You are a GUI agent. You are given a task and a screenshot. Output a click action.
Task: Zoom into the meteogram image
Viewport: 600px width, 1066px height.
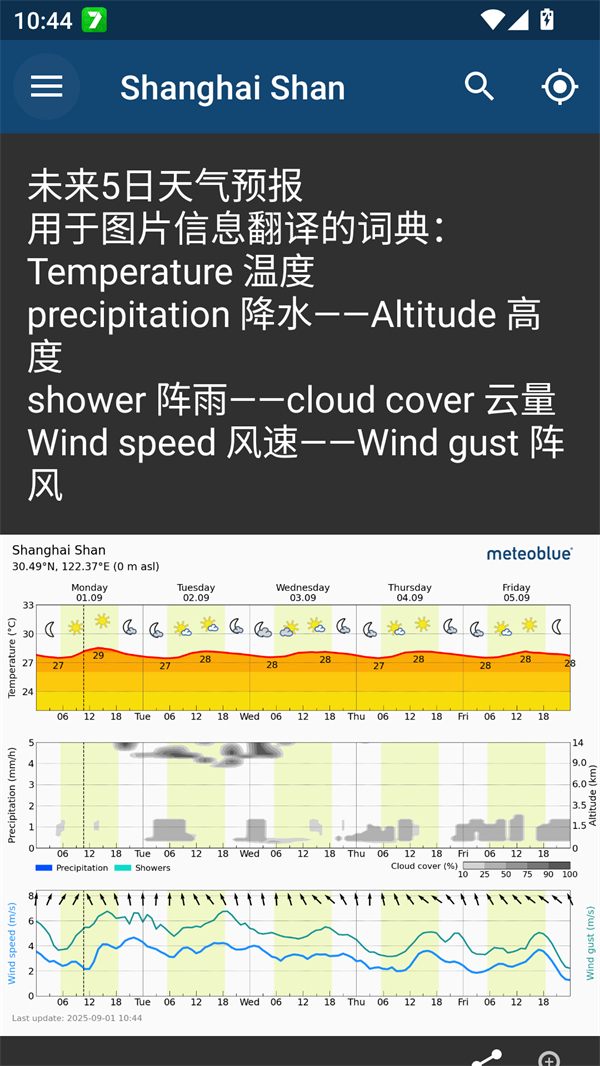(x=549, y=1058)
